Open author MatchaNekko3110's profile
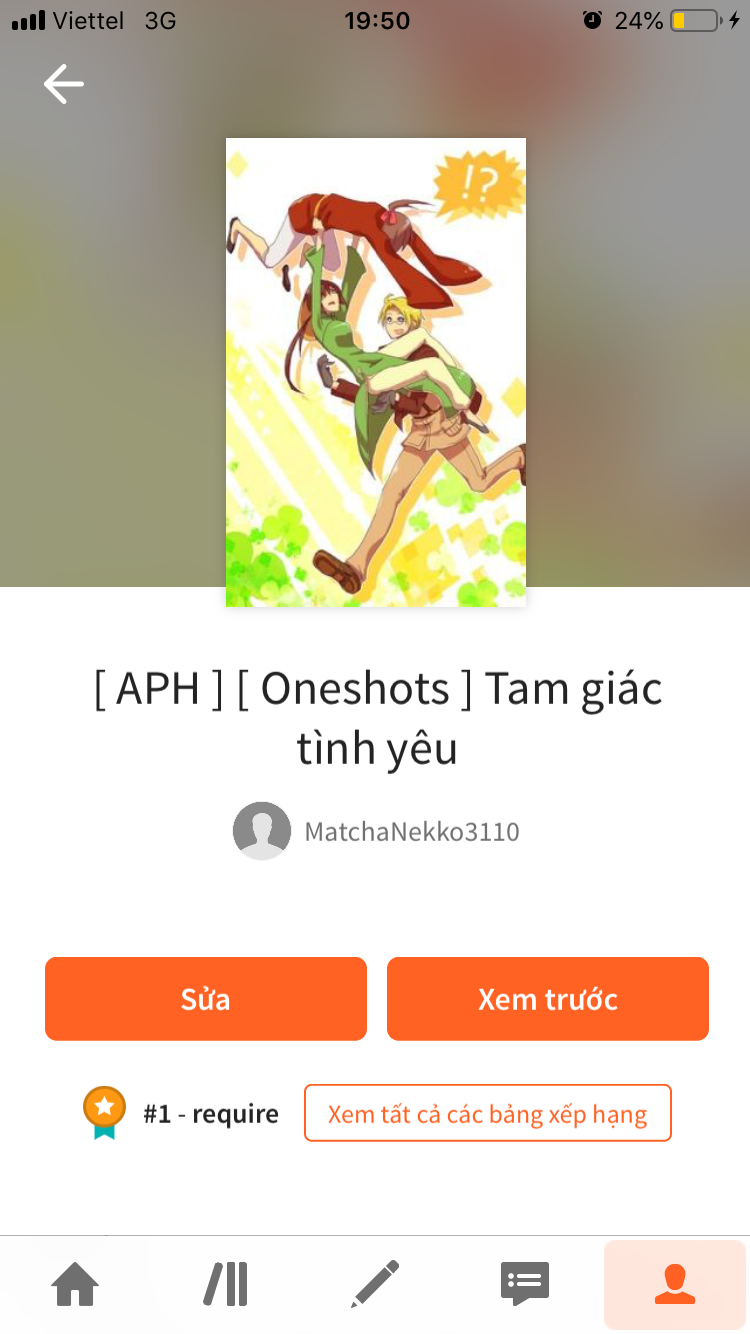The height and width of the screenshot is (1334, 750). coord(376,831)
